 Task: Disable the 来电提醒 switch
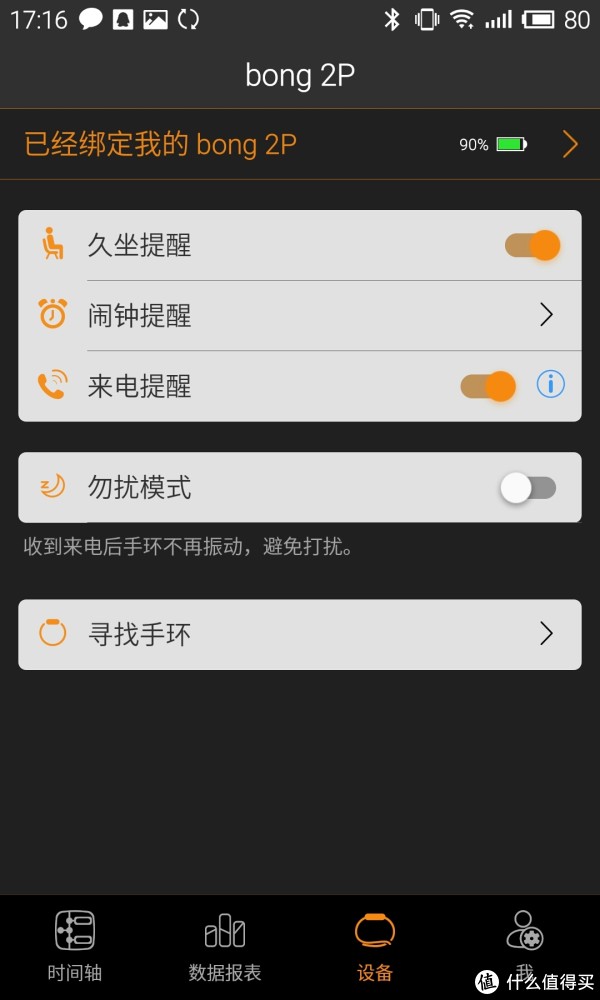pos(488,386)
